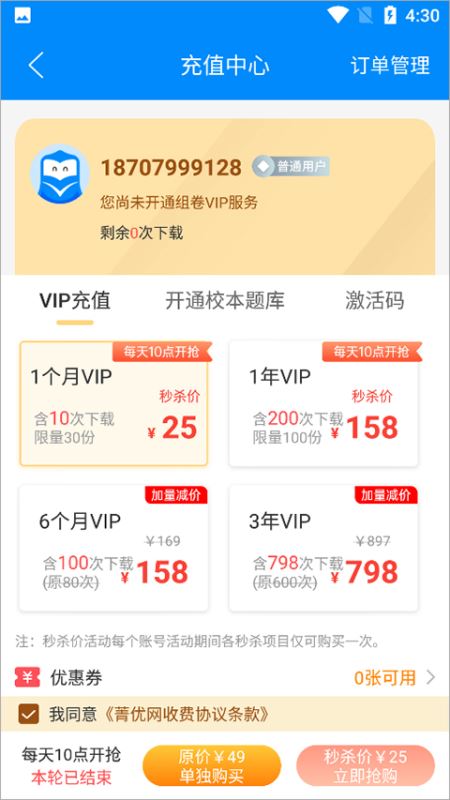Open 订单管理 order management
450x800 pixels.
(x=390, y=65)
